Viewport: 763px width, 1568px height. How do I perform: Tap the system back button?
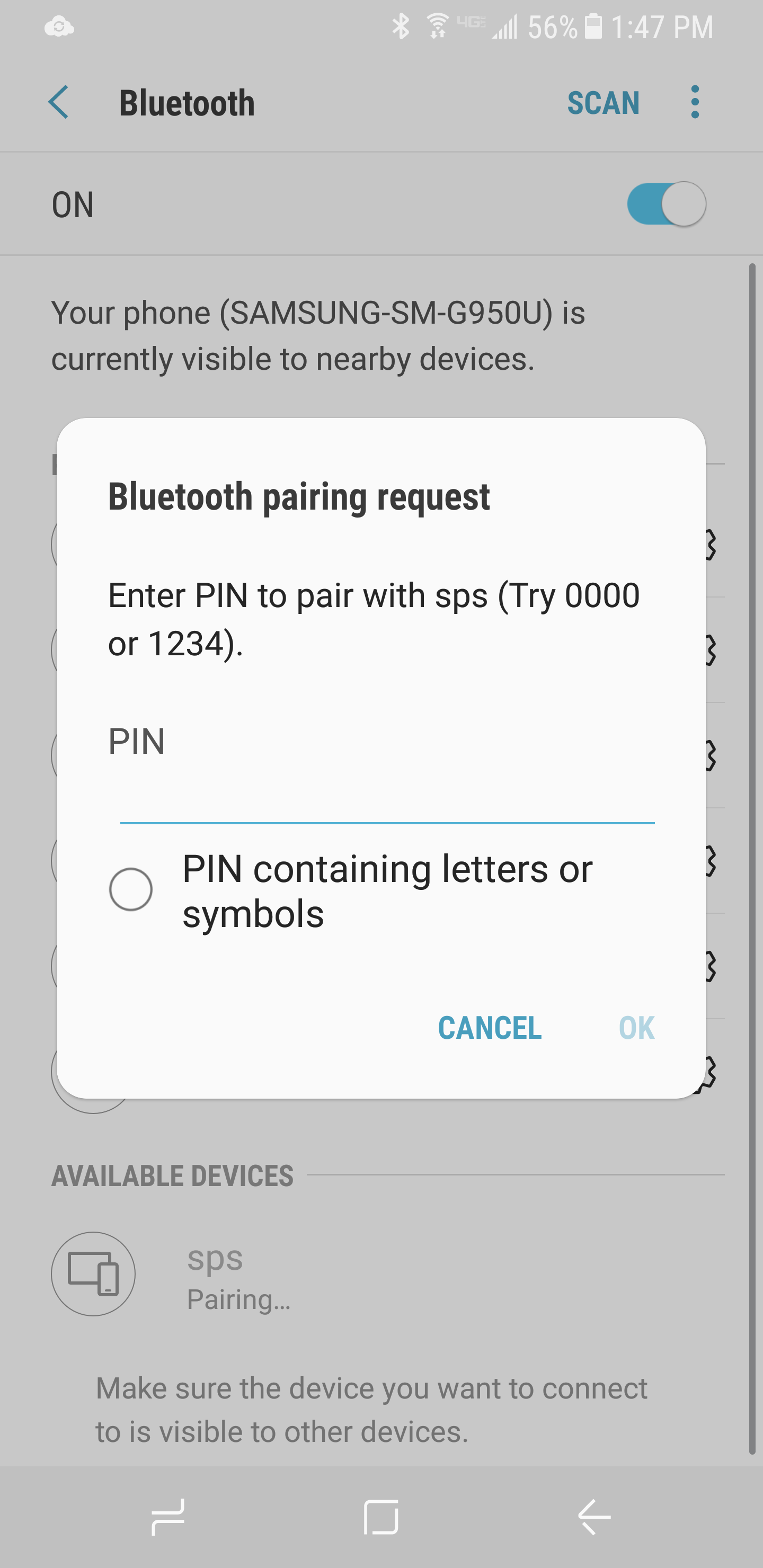click(595, 1517)
